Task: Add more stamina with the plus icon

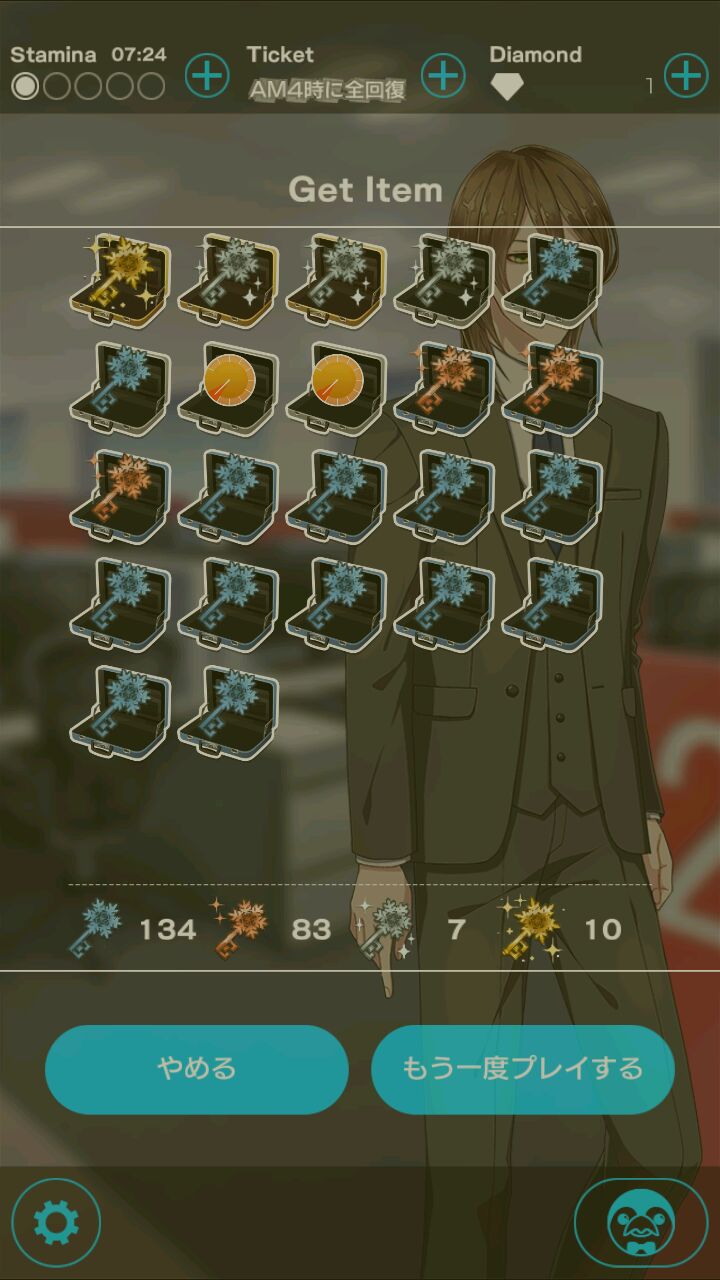Action: (207, 76)
